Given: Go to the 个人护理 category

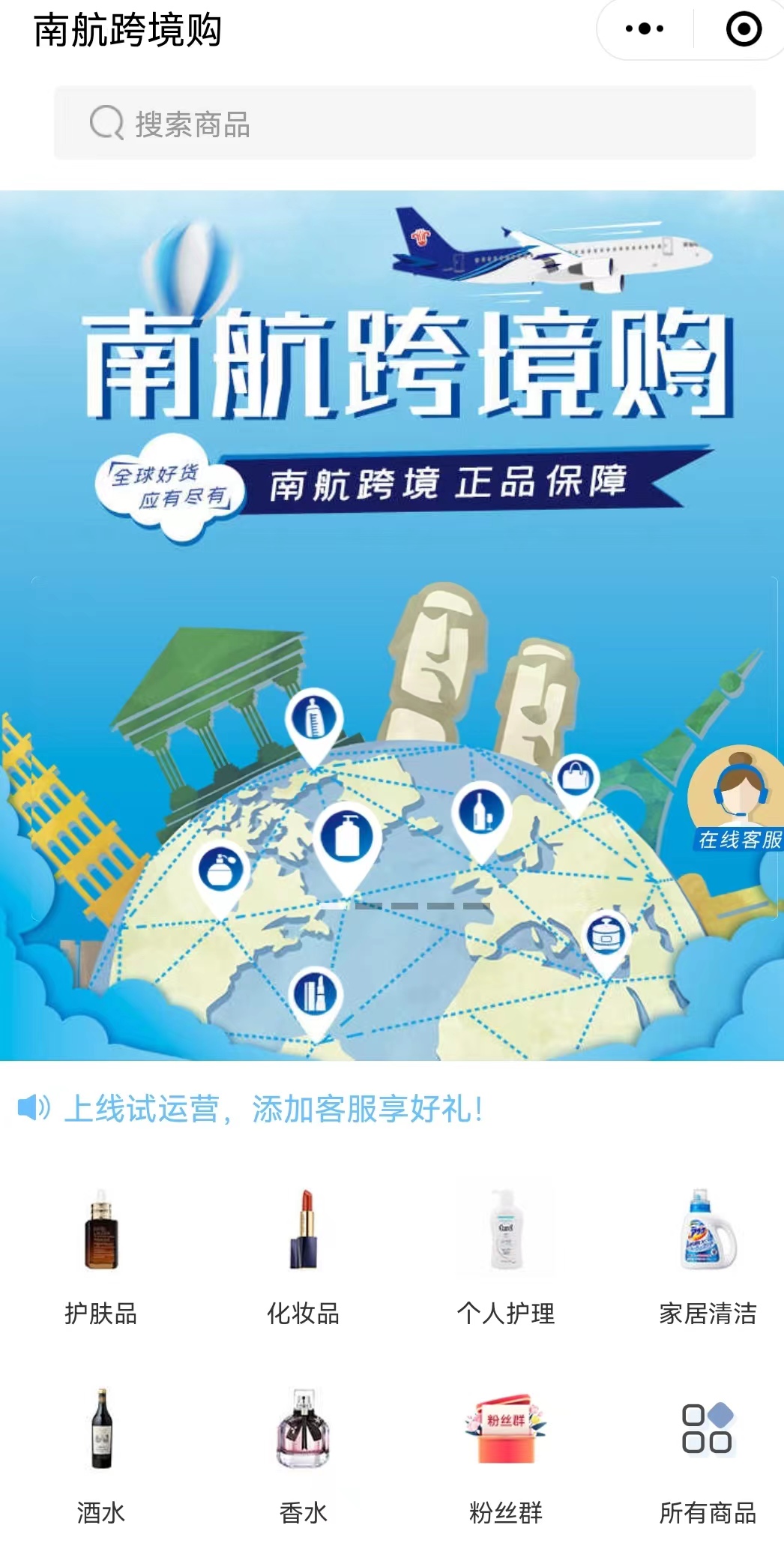Looking at the screenshot, I should [506, 1257].
